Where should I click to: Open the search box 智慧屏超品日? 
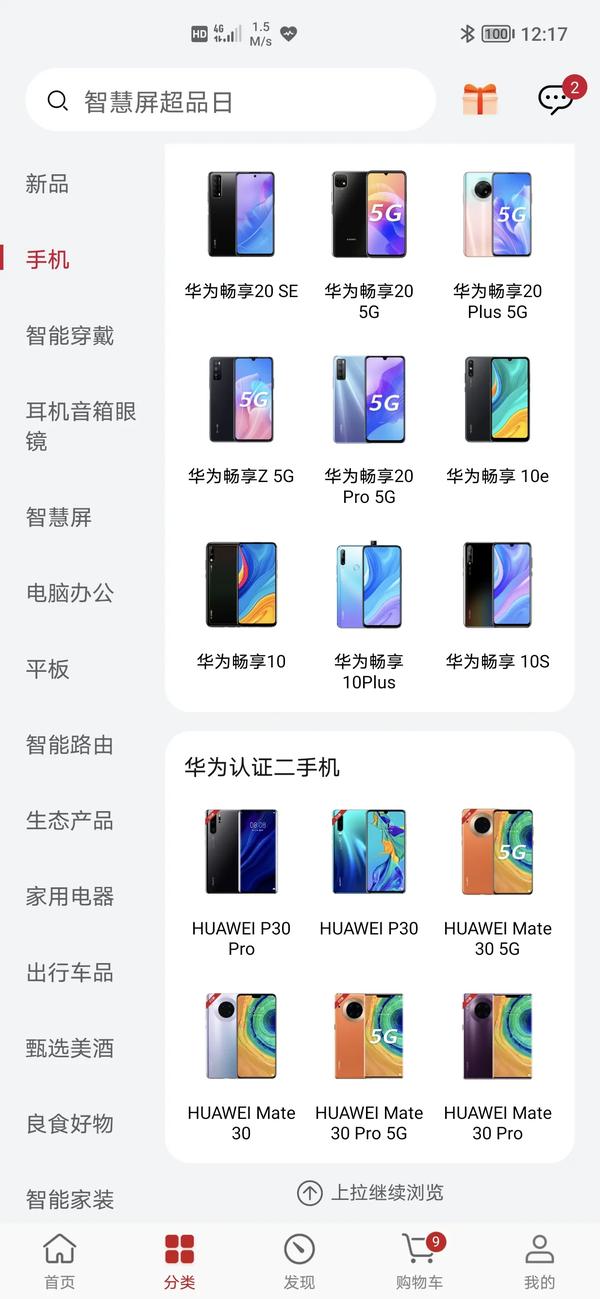tap(230, 101)
